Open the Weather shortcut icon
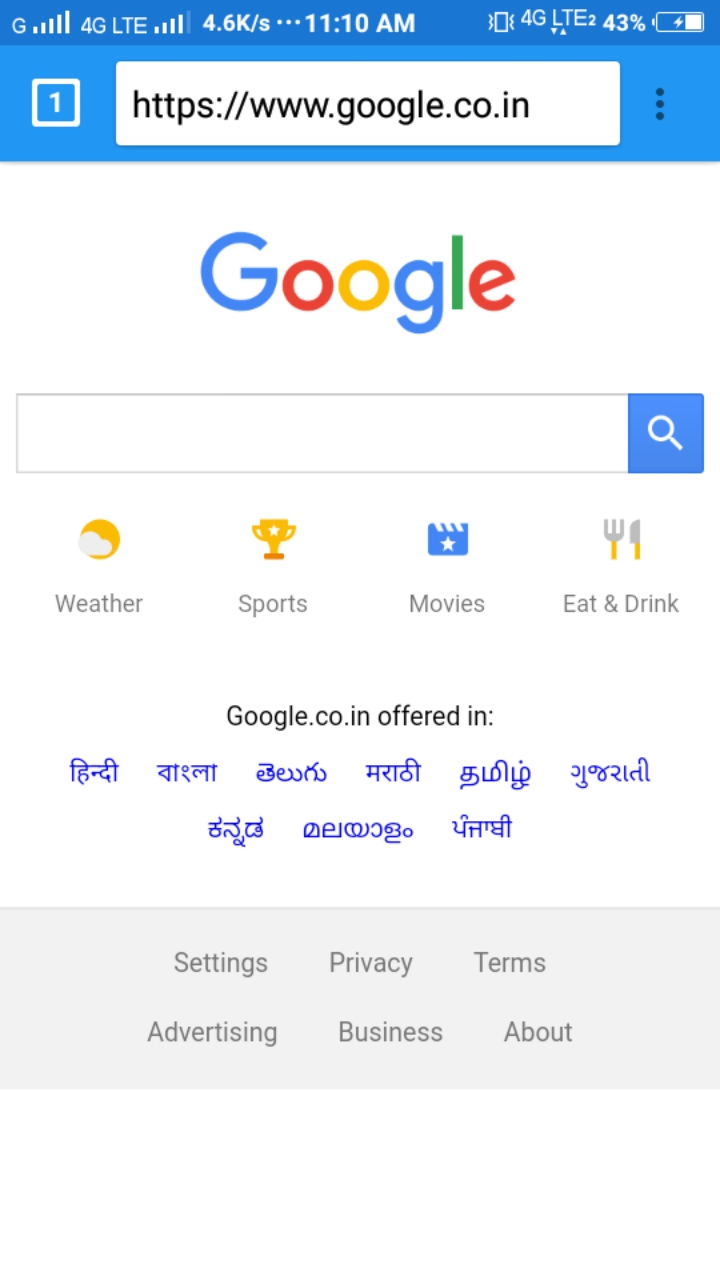This screenshot has height=1280, width=720. click(x=98, y=540)
